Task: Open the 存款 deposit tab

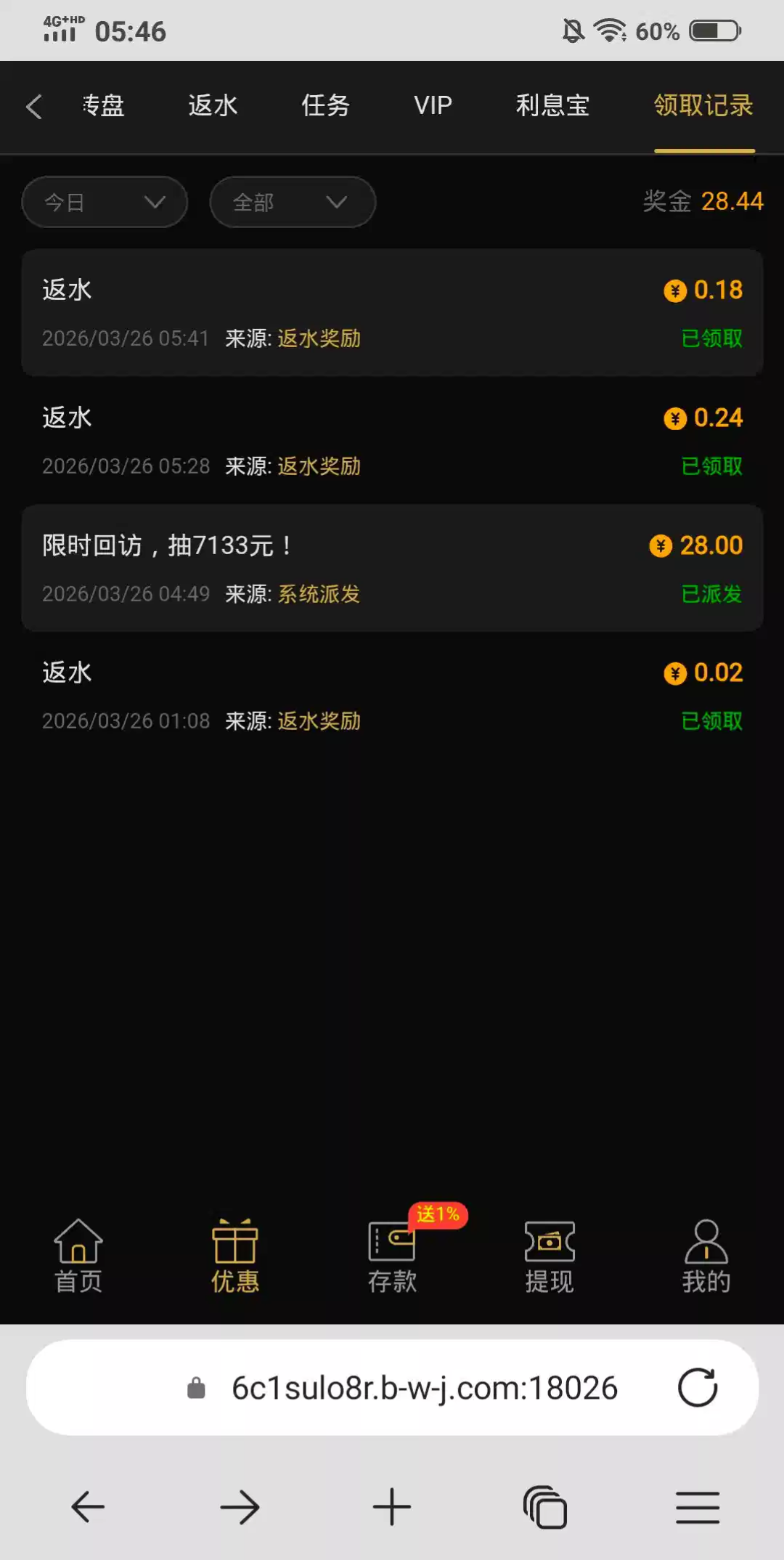Action: coord(392,1256)
